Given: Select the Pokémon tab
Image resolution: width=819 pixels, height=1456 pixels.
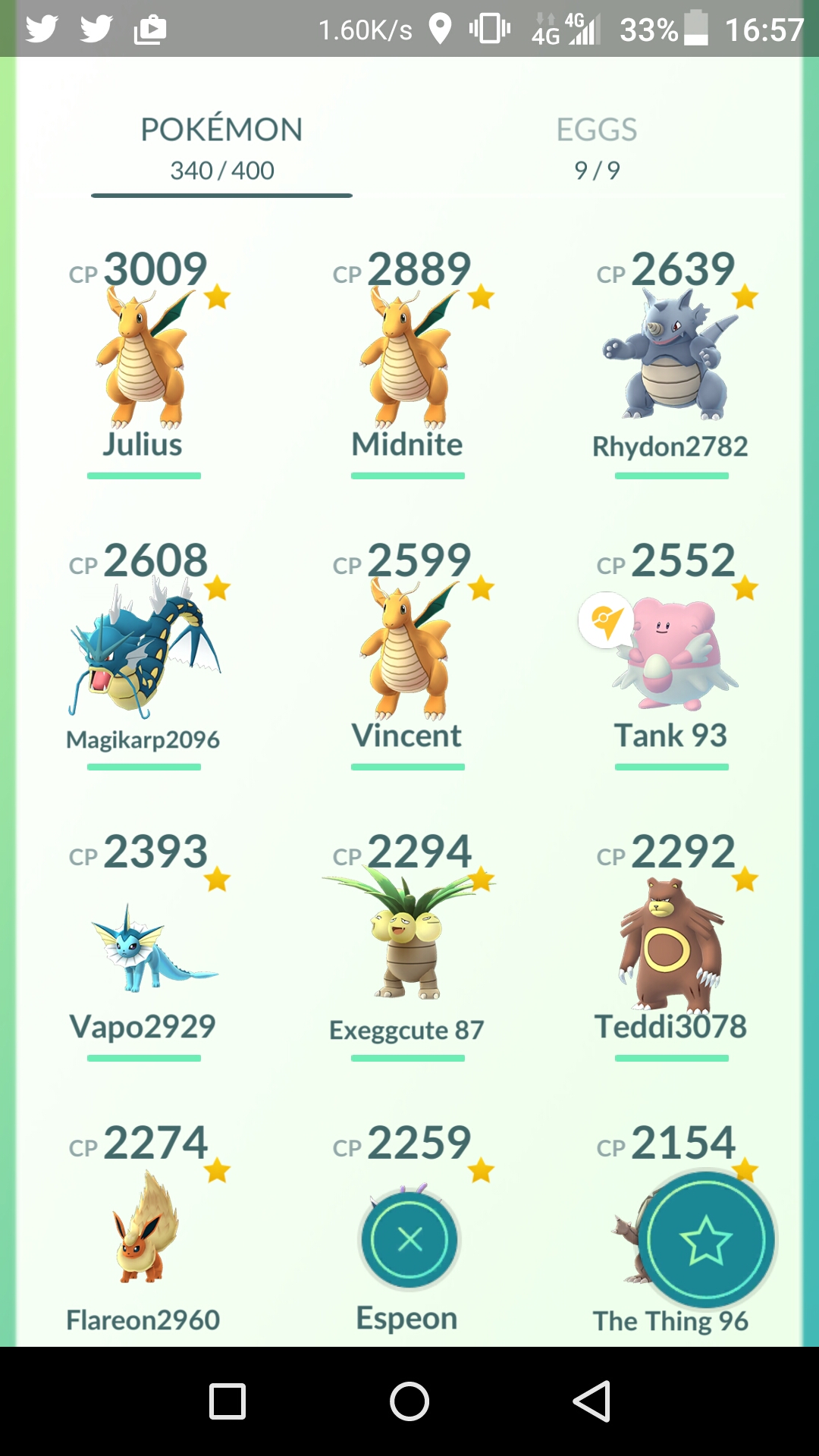Looking at the screenshot, I should click(221, 149).
